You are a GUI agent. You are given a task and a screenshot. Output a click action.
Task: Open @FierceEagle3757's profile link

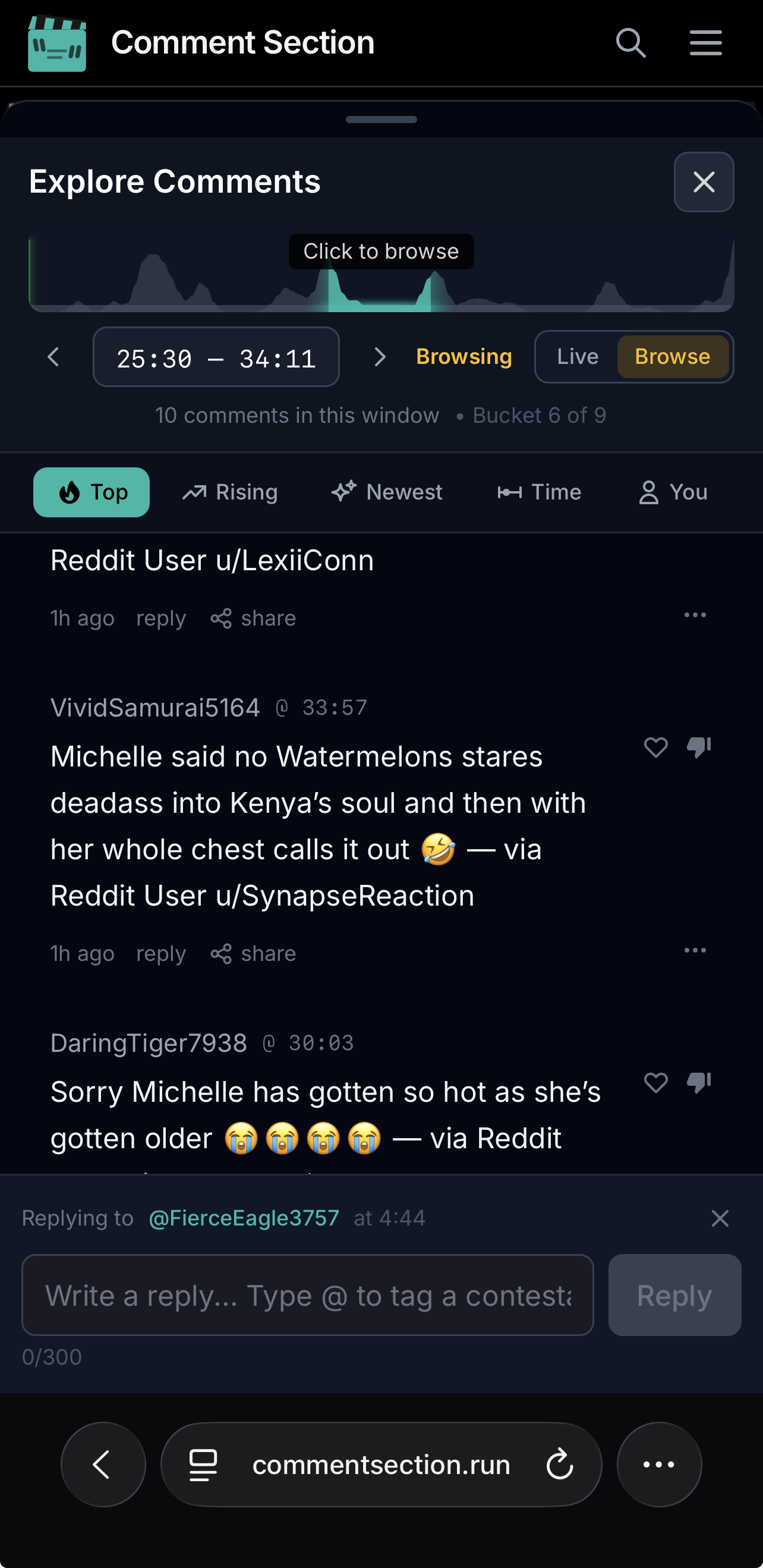244,1218
